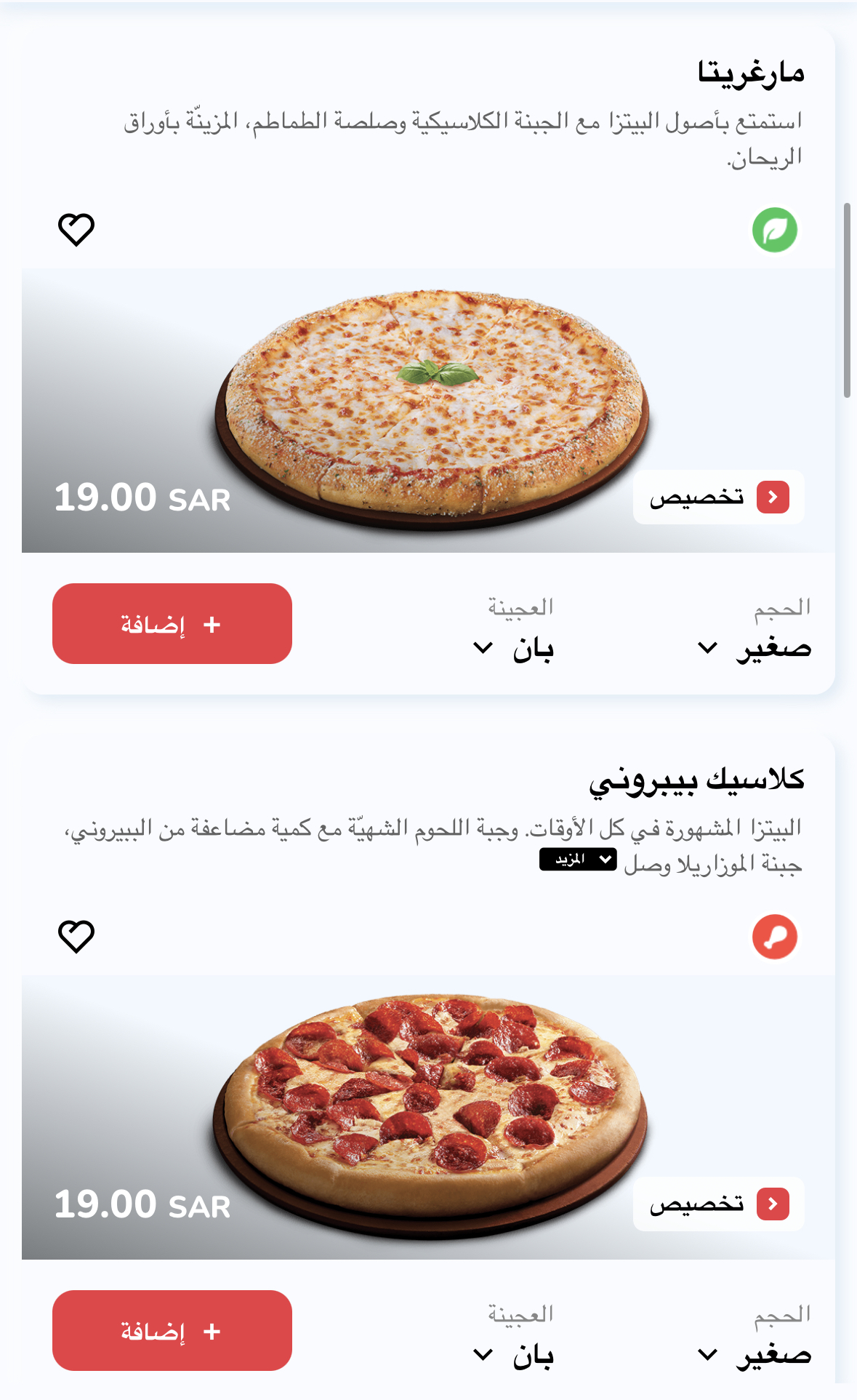
Task: Add Classic Pepperoni to cart (إضافة)
Action: coord(172,1331)
